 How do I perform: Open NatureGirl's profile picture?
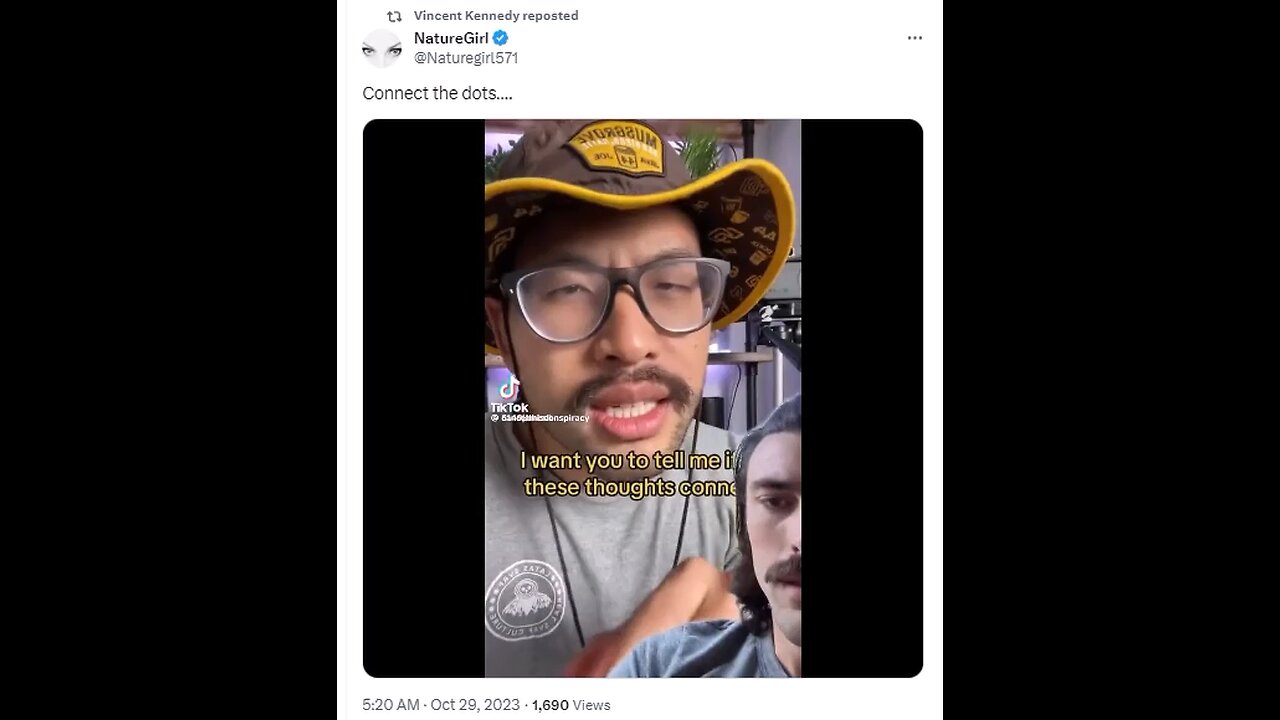click(381, 48)
